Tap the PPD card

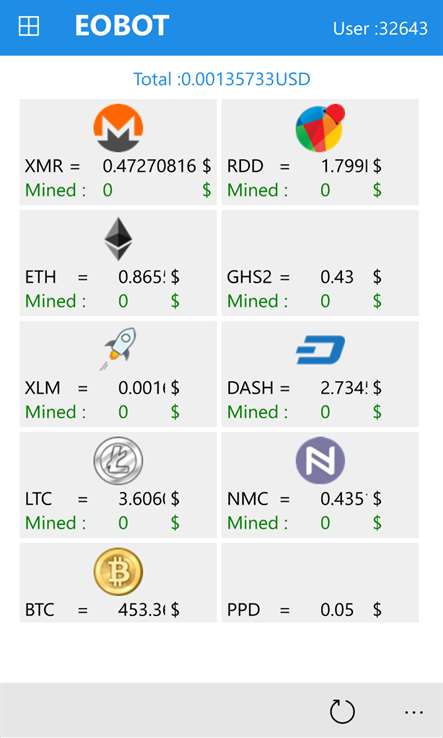[320, 583]
